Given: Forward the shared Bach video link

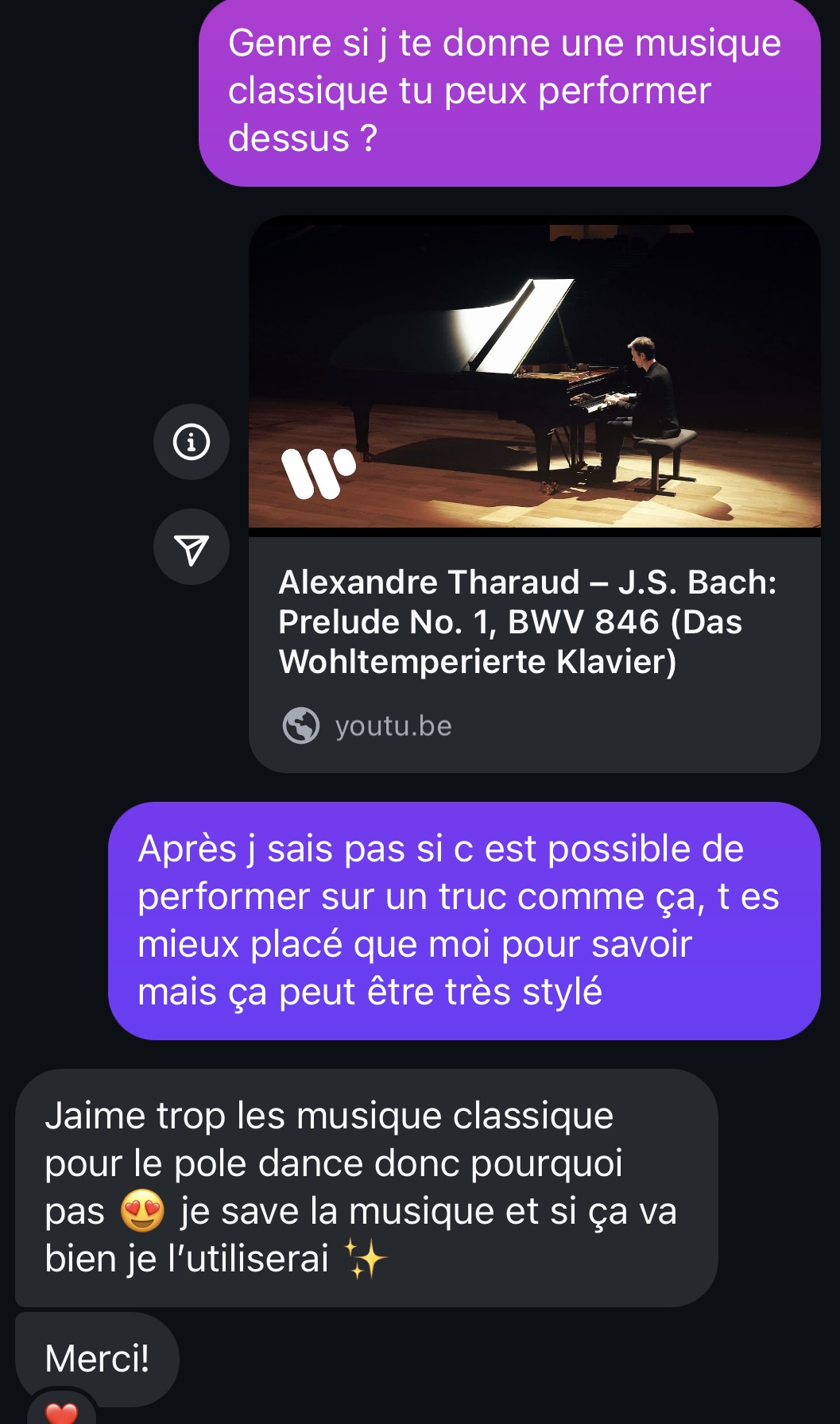Looking at the screenshot, I should 192,548.
